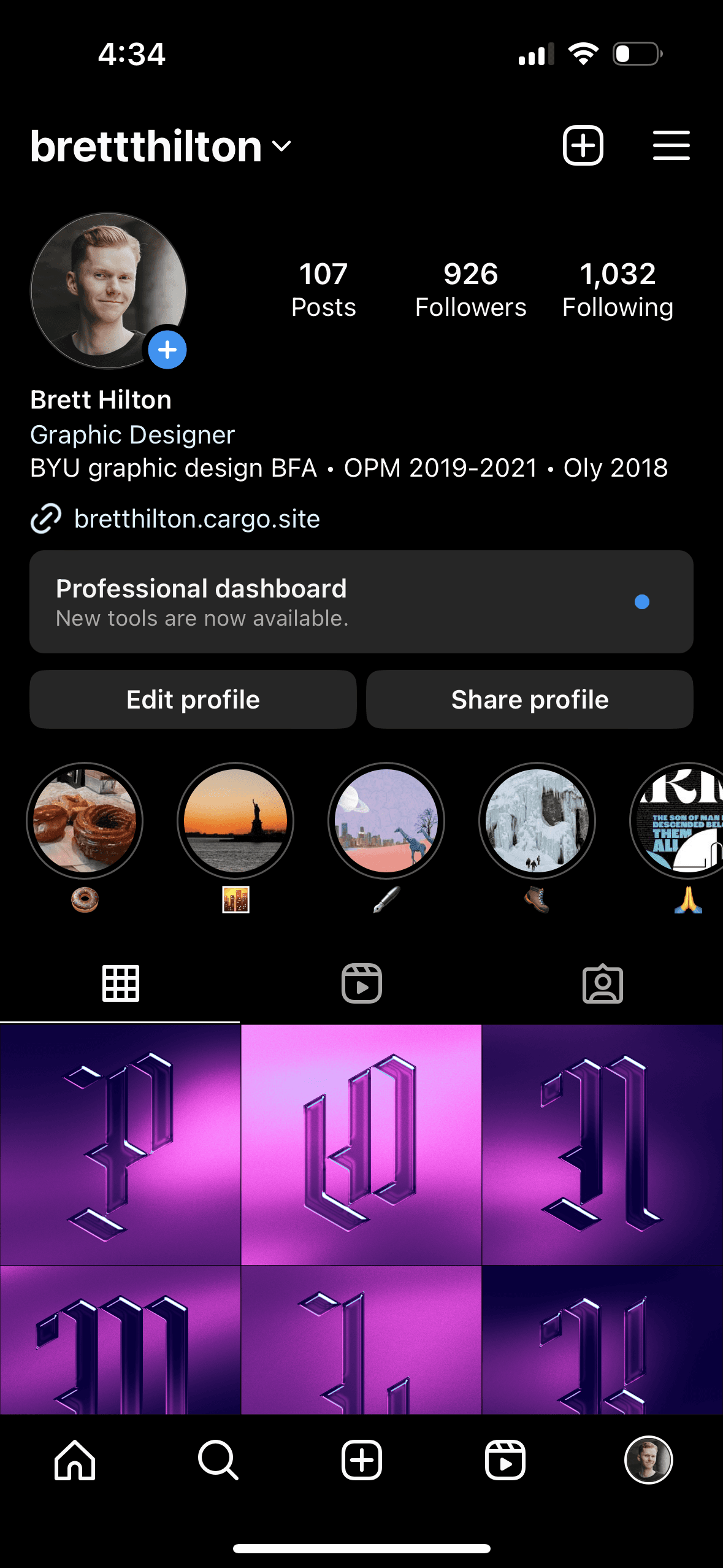The height and width of the screenshot is (1568, 723).
Task: View the 926 Followers list
Action: (470, 290)
